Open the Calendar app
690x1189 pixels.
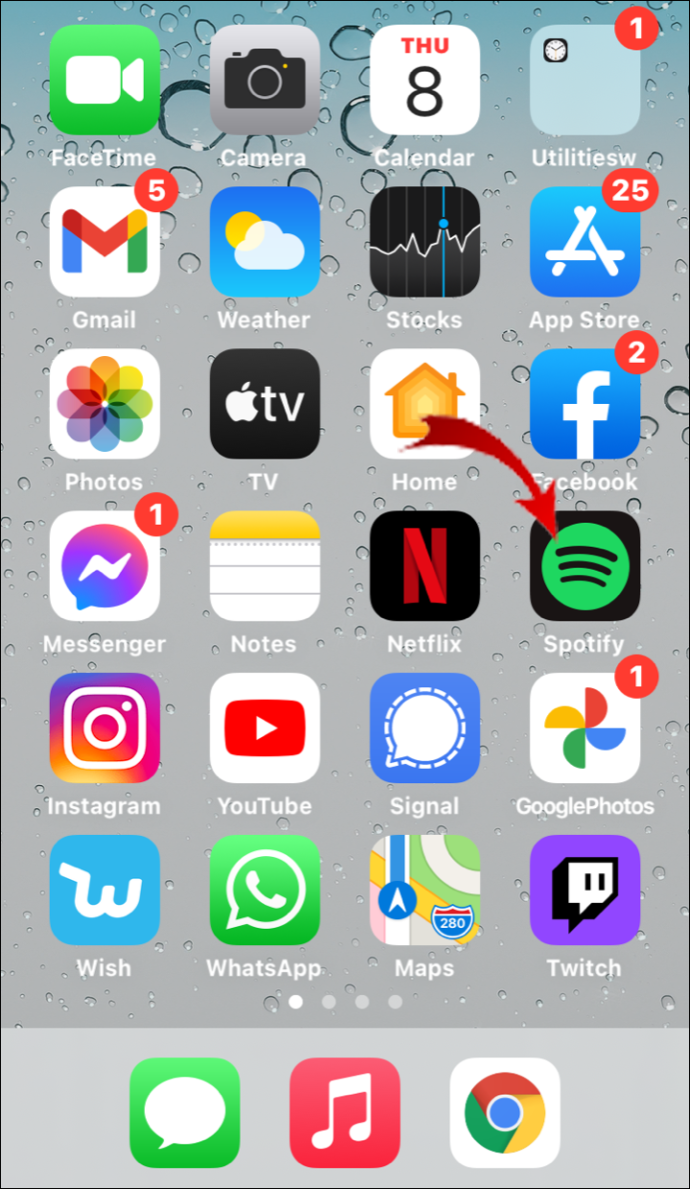pyautogui.click(x=425, y=80)
